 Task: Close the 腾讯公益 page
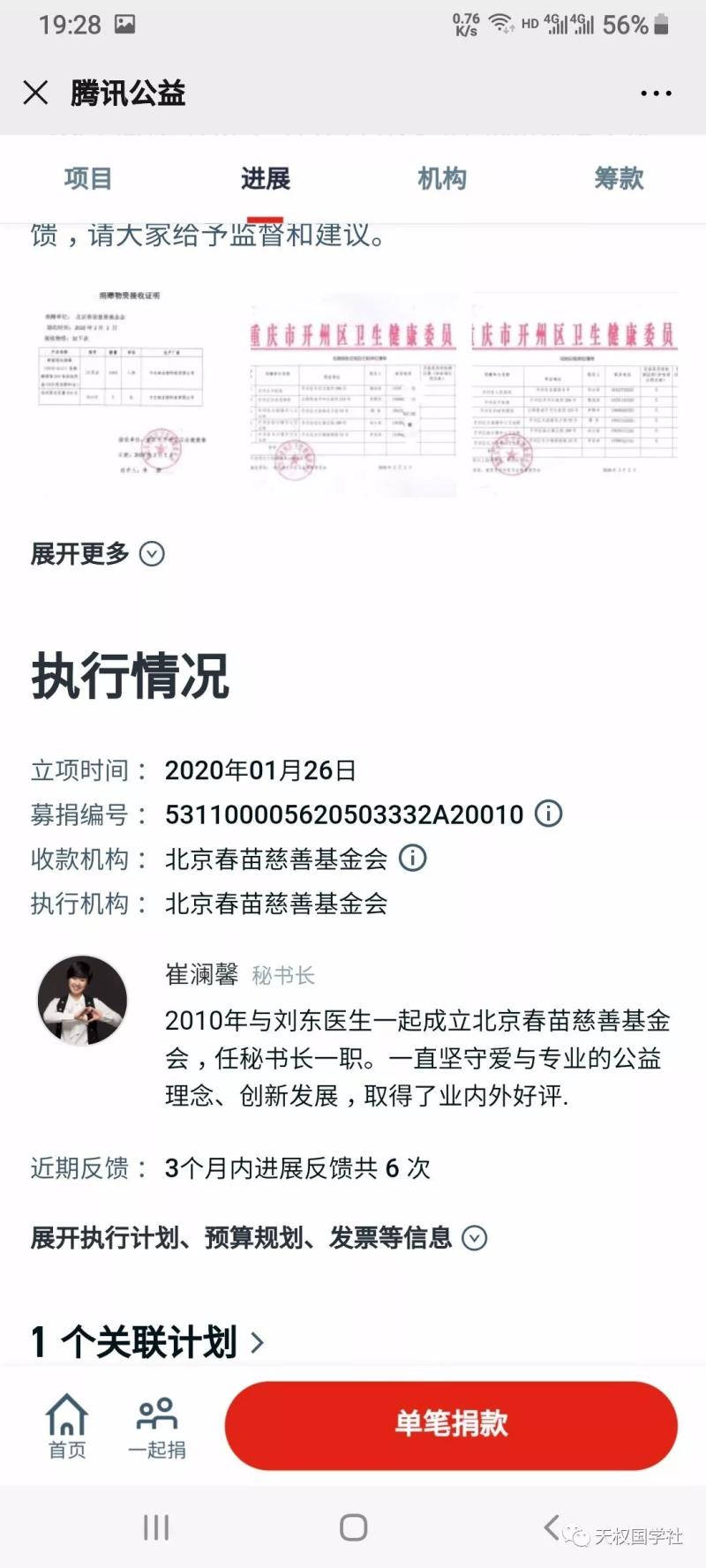click(x=35, y=93)
